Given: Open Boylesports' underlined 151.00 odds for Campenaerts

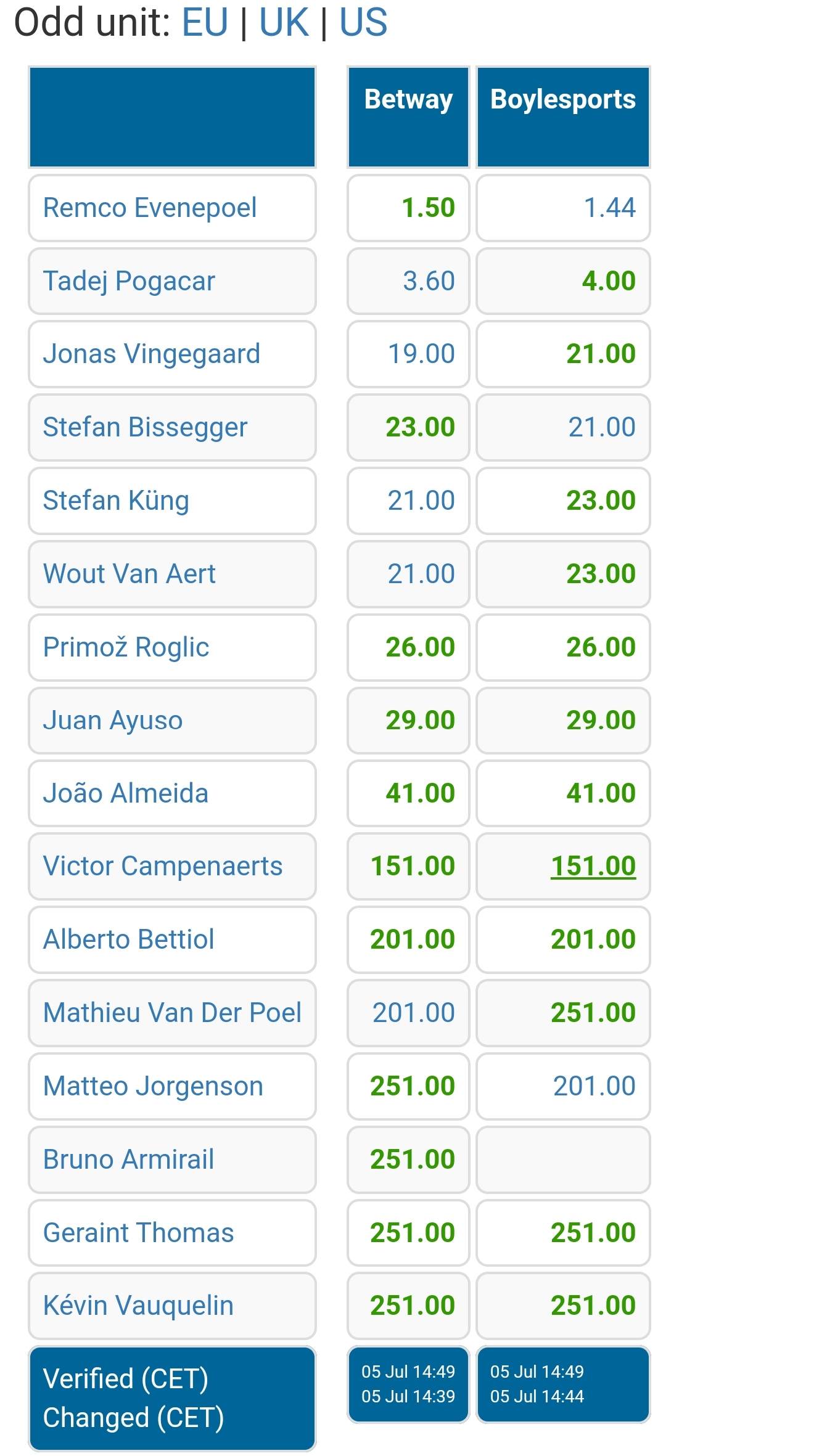Looking at the screenshot, I should [x=593, y=866].
